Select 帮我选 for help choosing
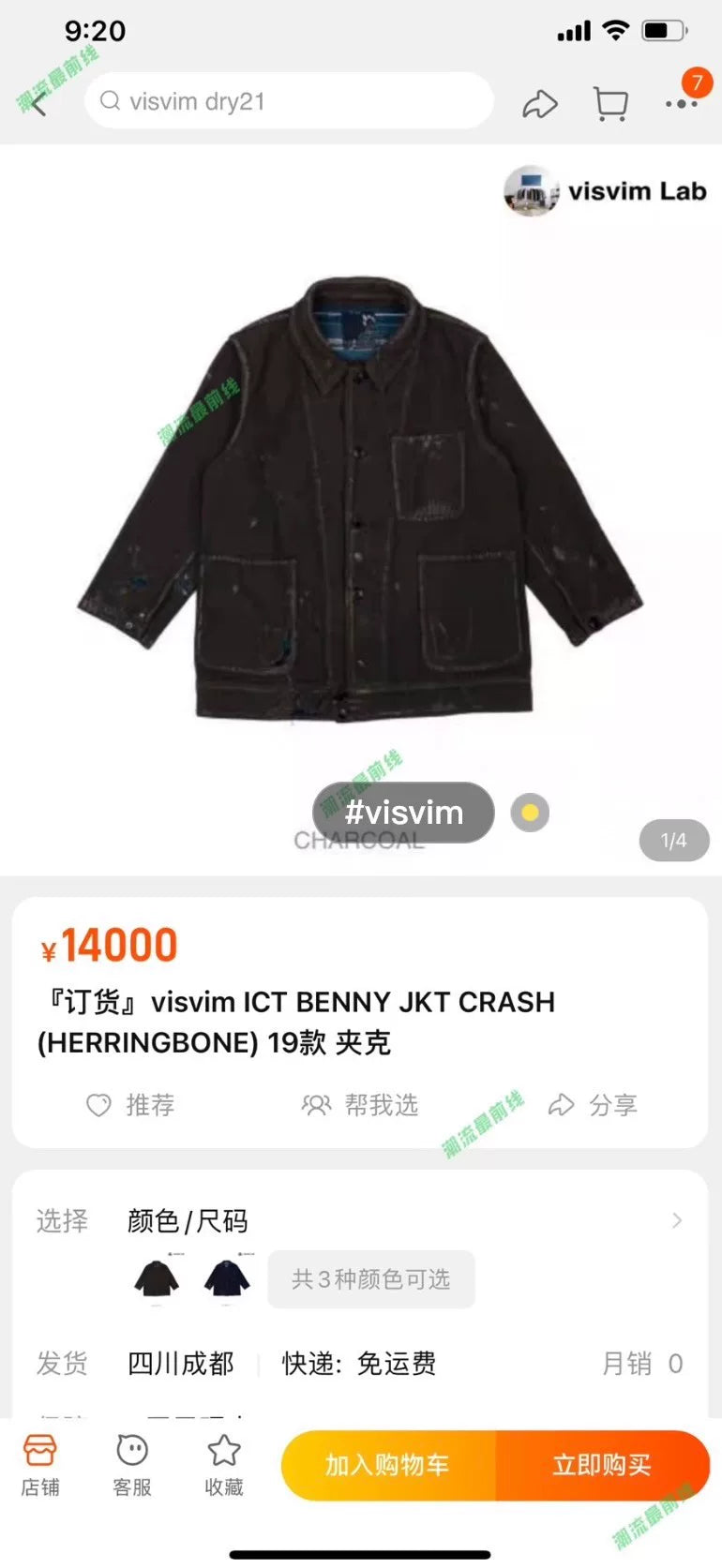722x1568 pixels. [360, 1105]
